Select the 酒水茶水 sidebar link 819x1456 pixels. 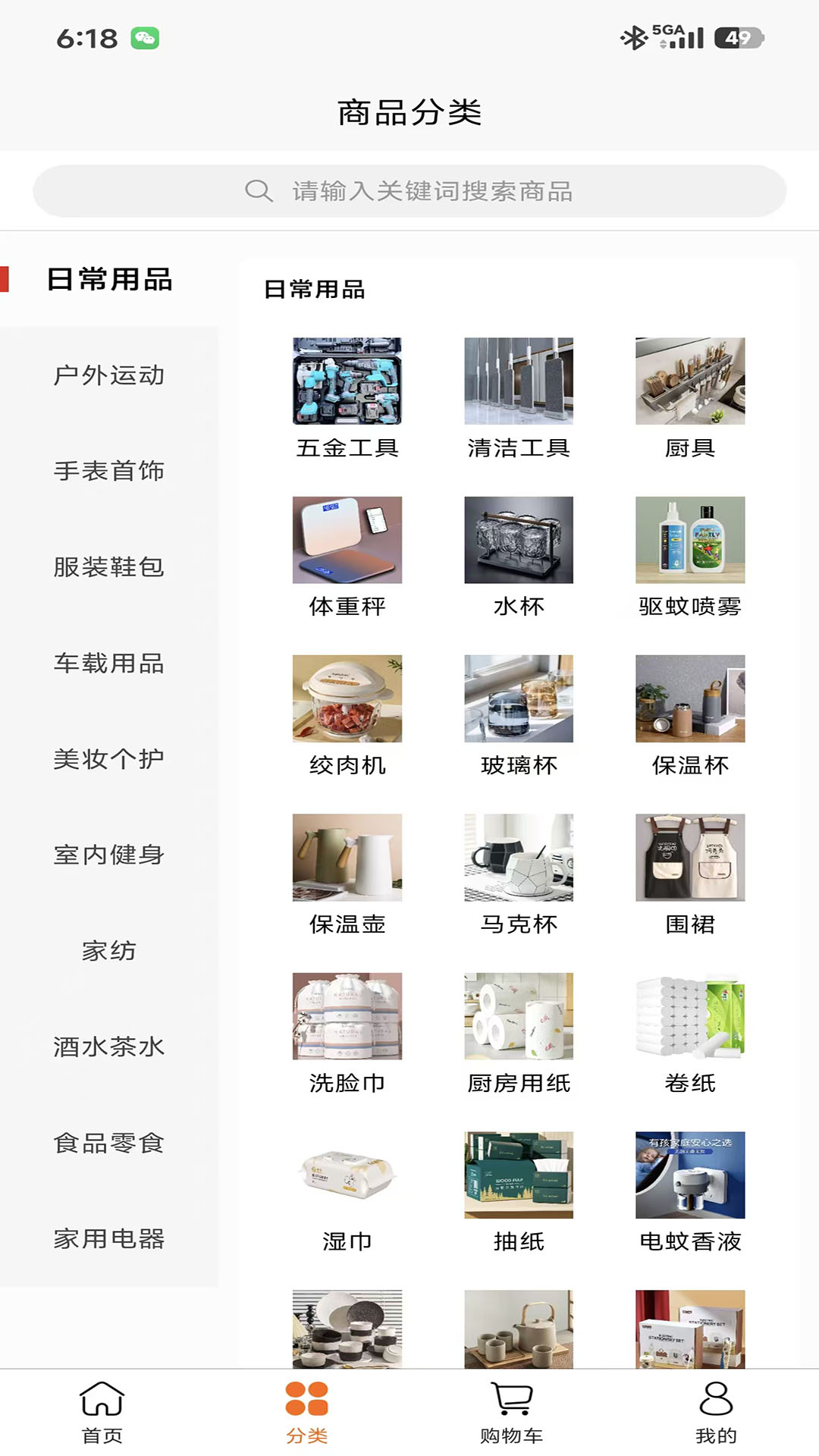point(108,1047)
